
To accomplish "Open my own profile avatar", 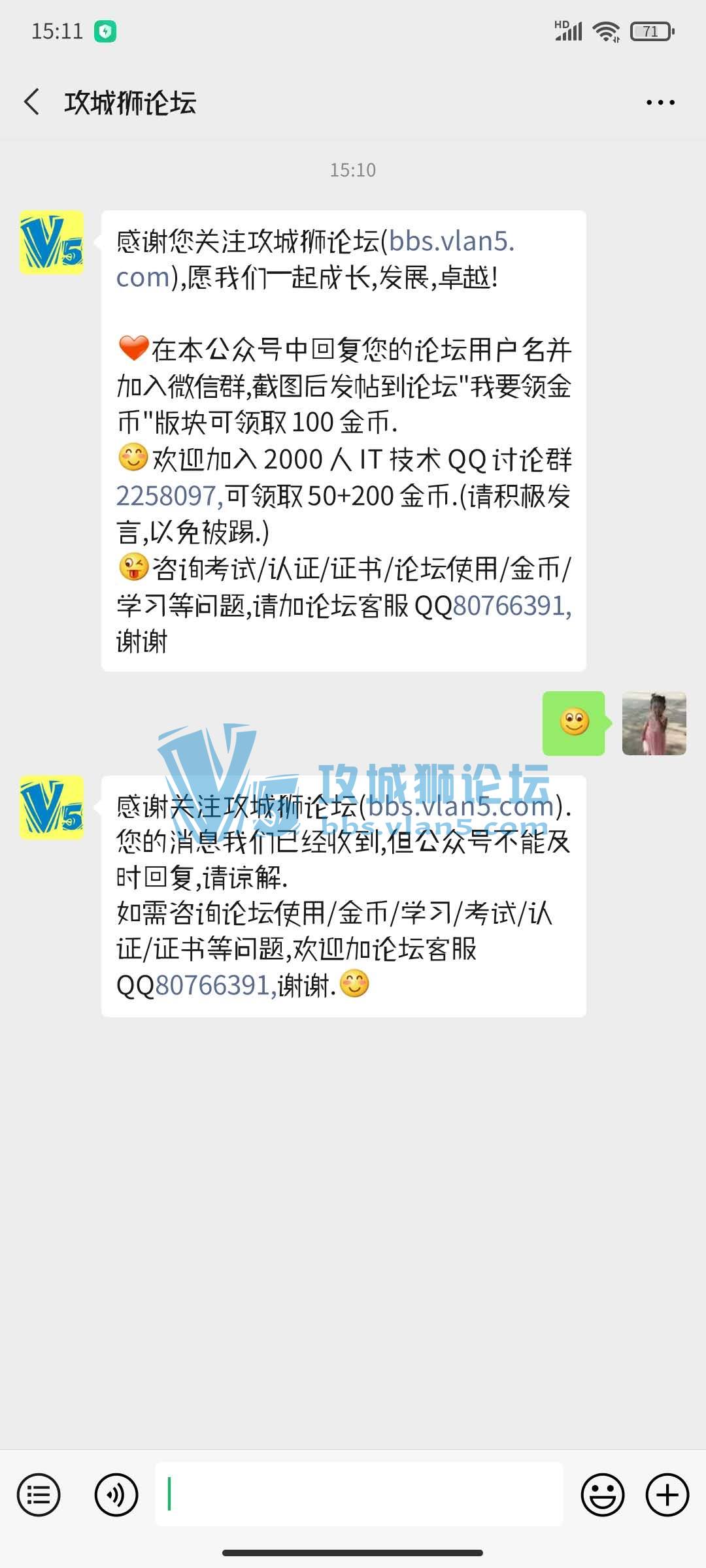I will click(x=654, y=723).
